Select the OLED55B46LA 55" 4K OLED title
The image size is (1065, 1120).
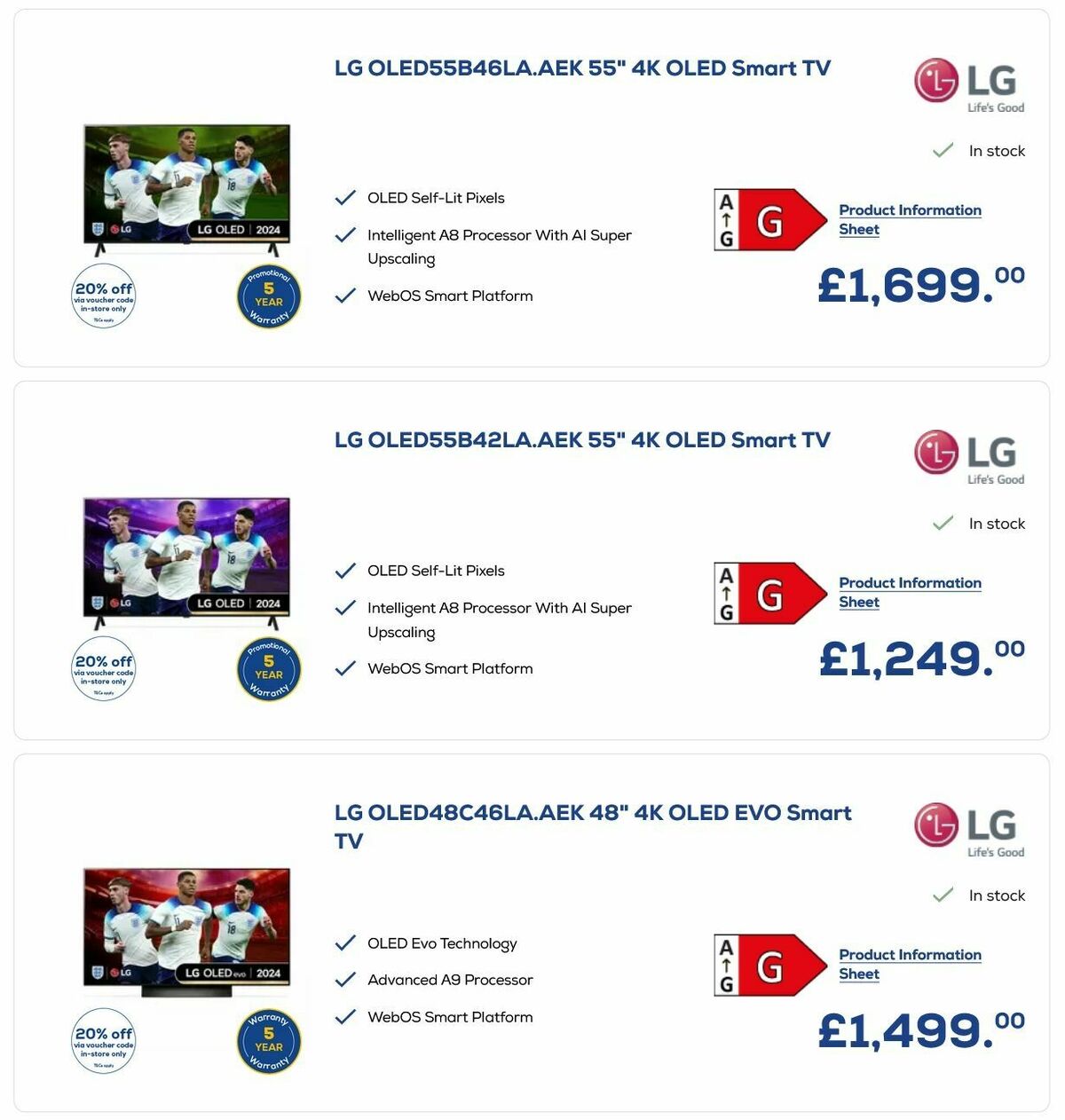click(582, 67)
